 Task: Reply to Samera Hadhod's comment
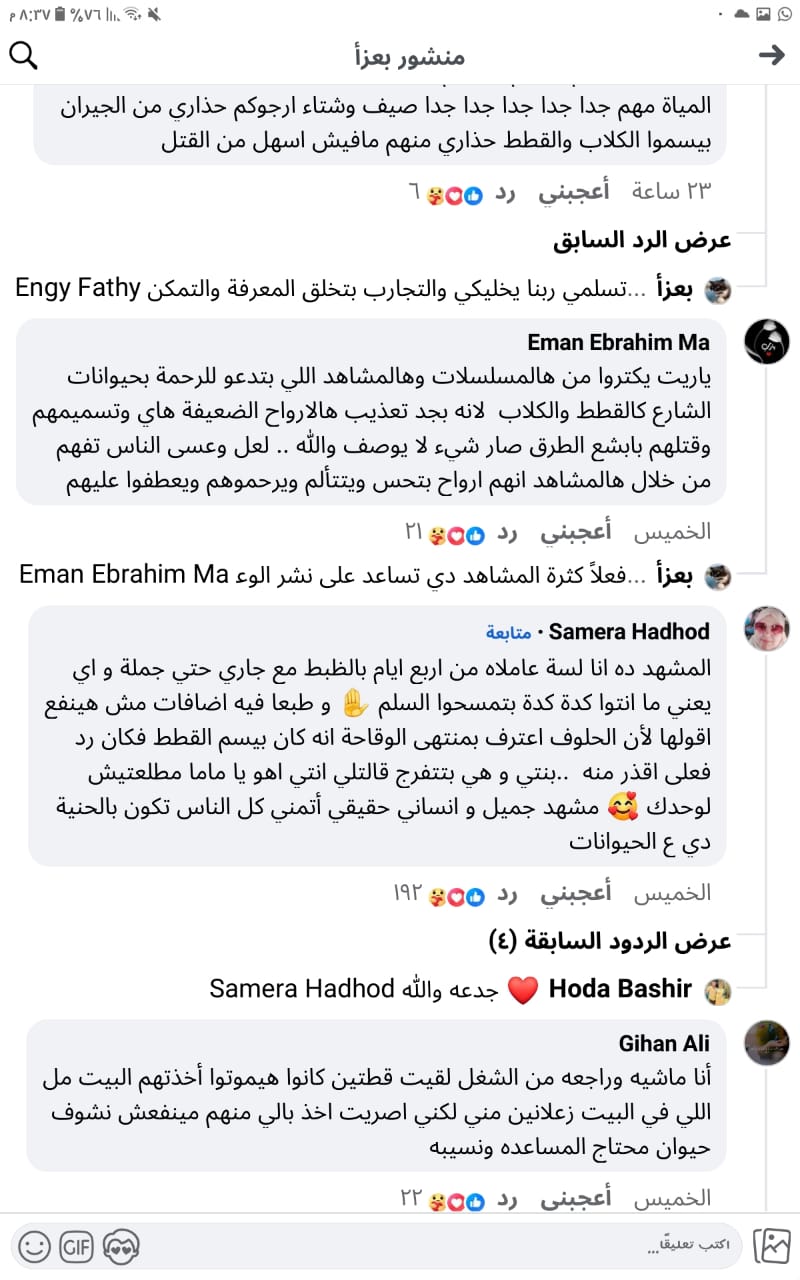507,893
